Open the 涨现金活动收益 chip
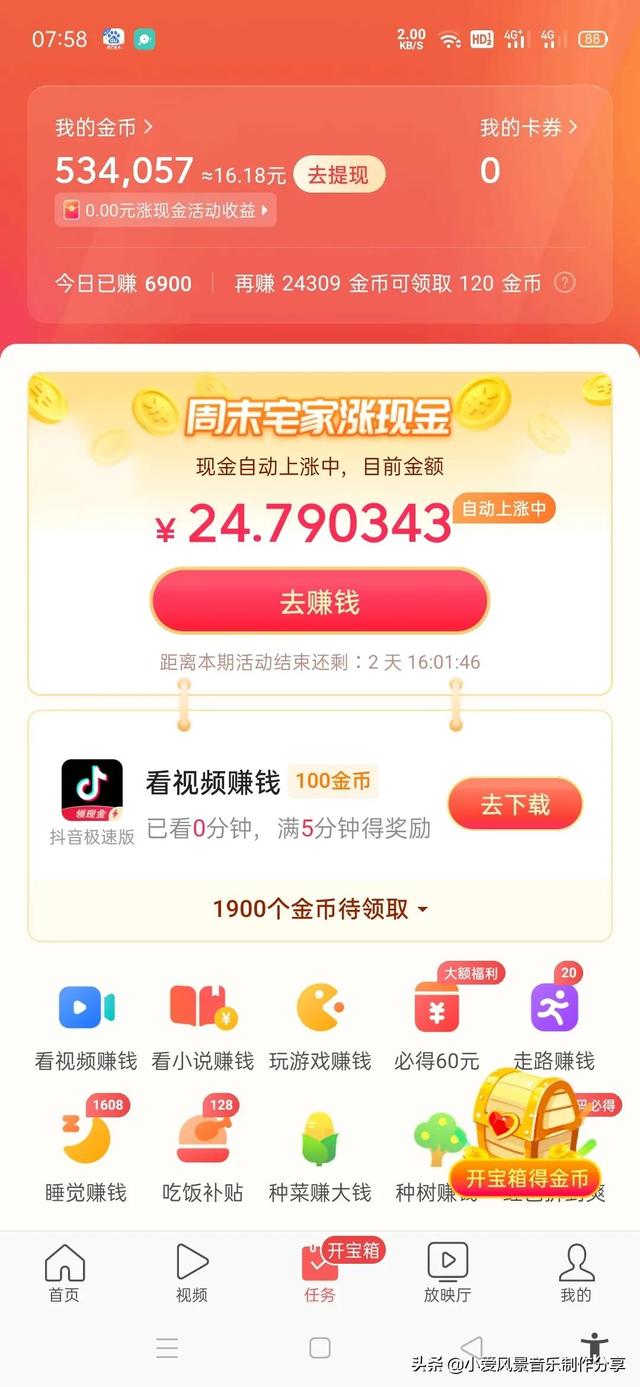Viewport: 640px width, 1387px height. [166, 210]
